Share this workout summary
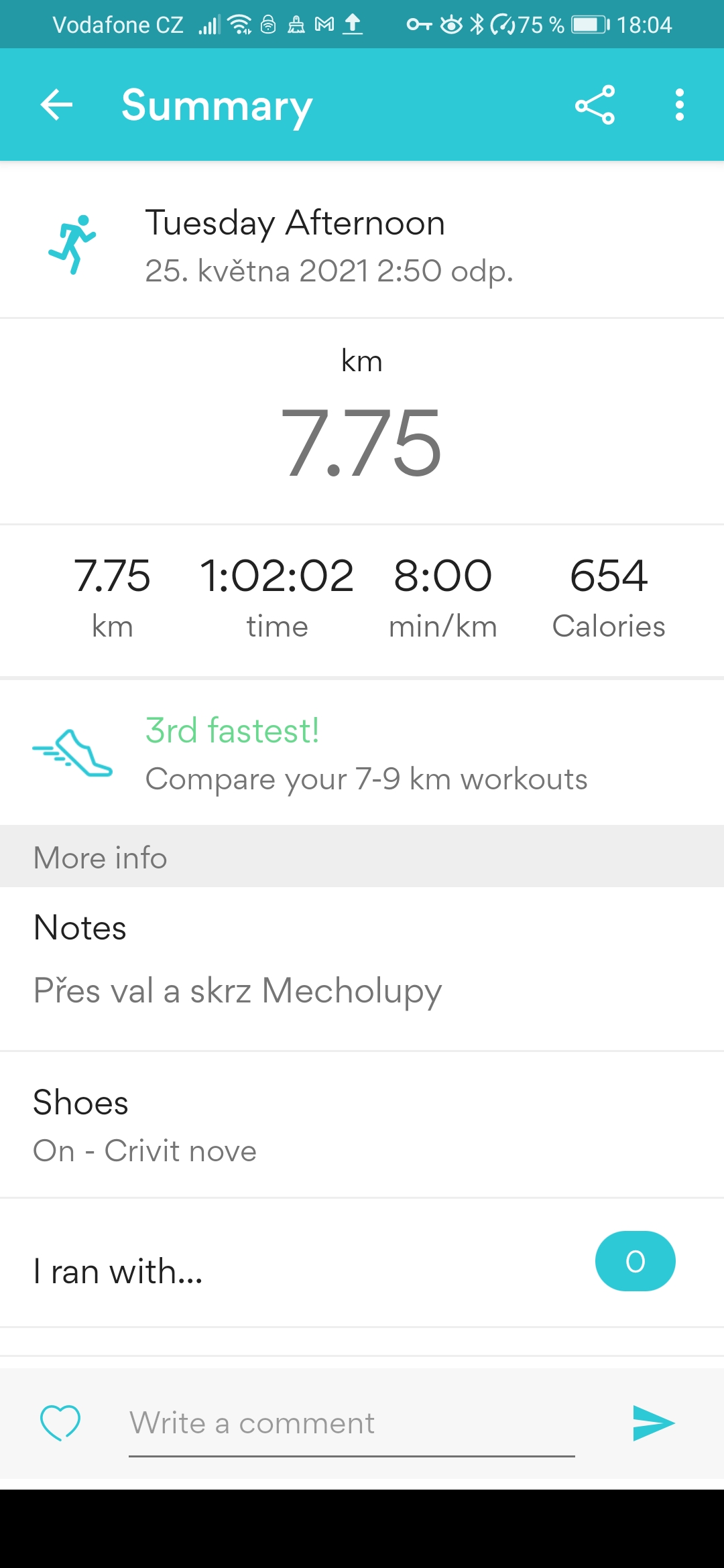This screenshot has width=724, height=1568. pos(595,105)
